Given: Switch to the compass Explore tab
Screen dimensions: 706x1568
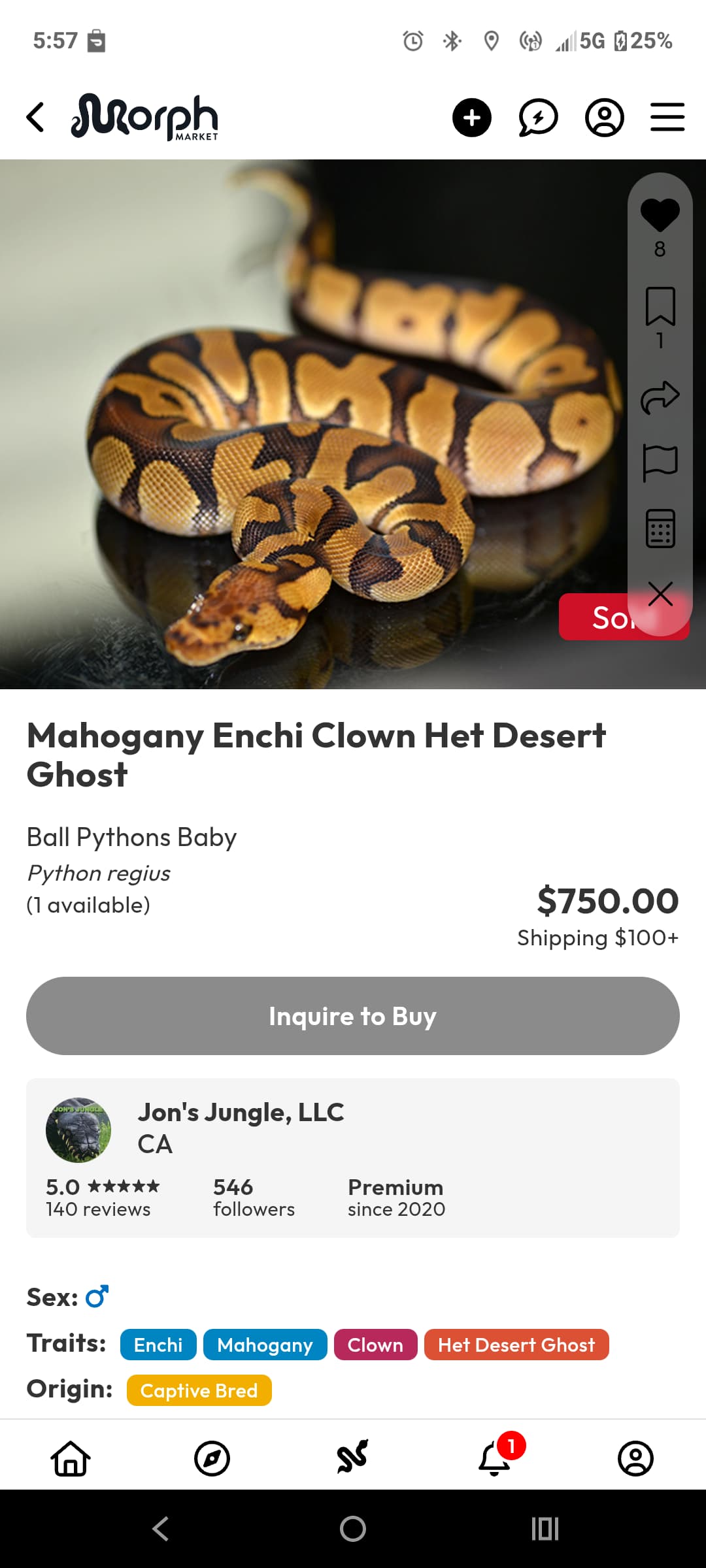Looking at the screenshot, I should click(212, 1458).
